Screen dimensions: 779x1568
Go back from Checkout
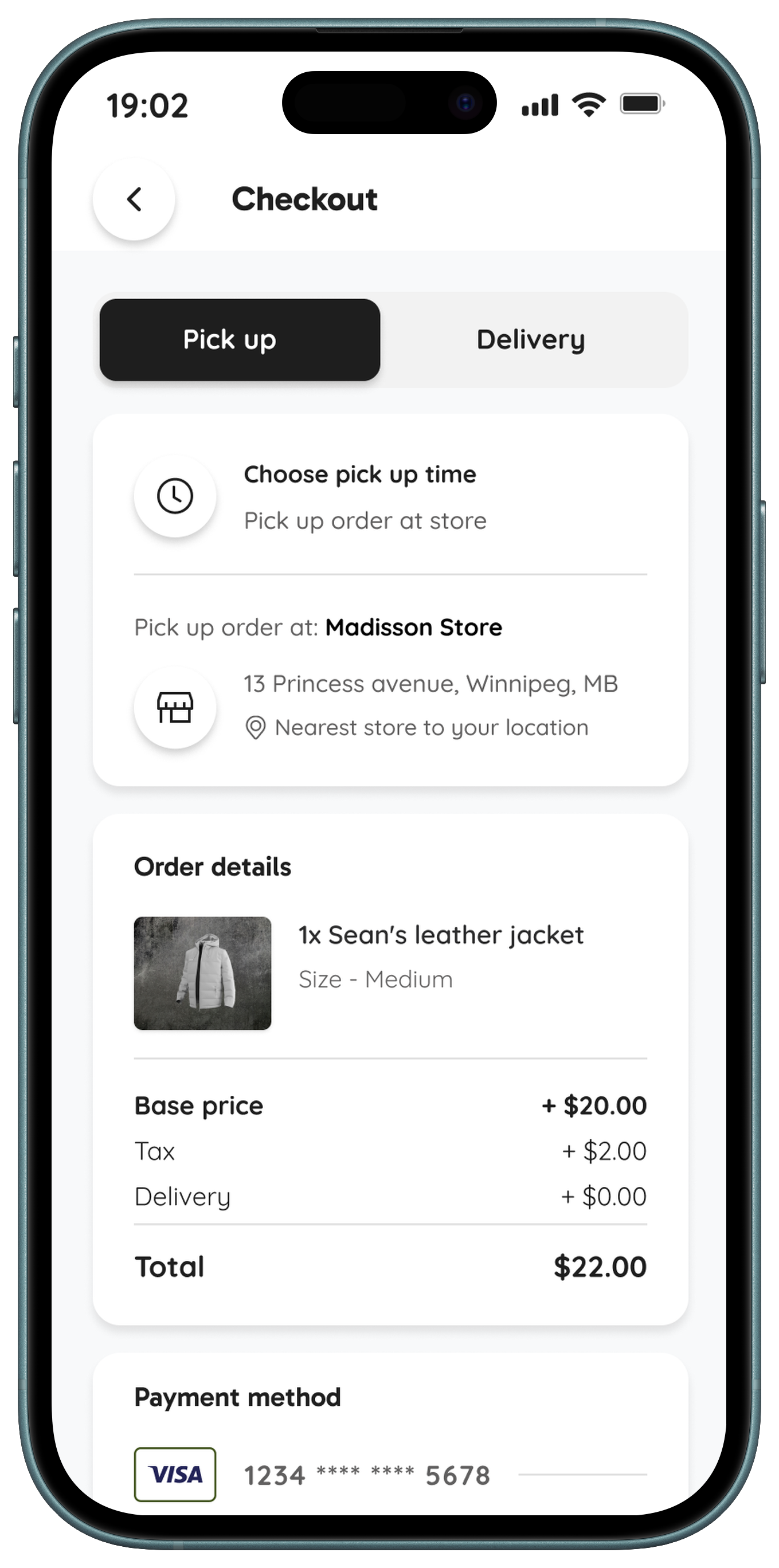134,199
